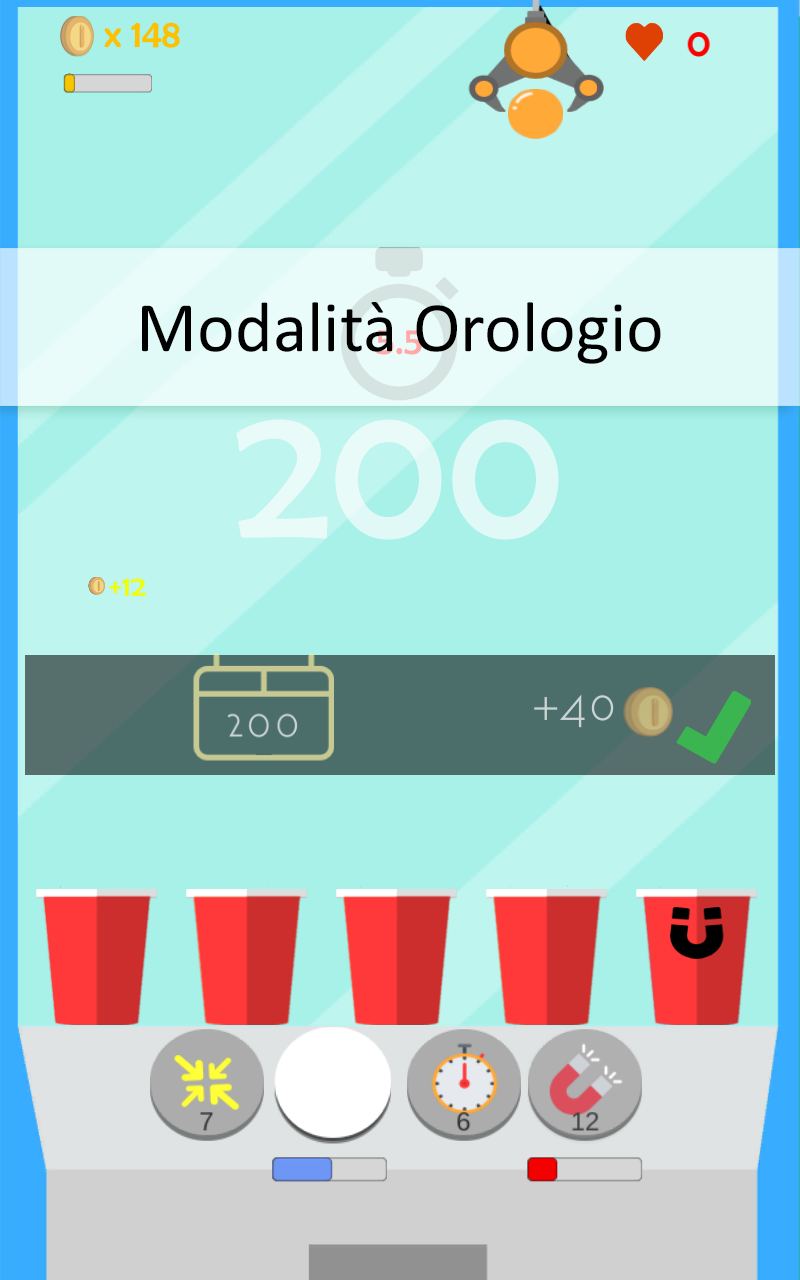Viewport: 800px width, 1280px height.
Task: Click the 0 lives counter beside the heart
Action: (697, 44)
